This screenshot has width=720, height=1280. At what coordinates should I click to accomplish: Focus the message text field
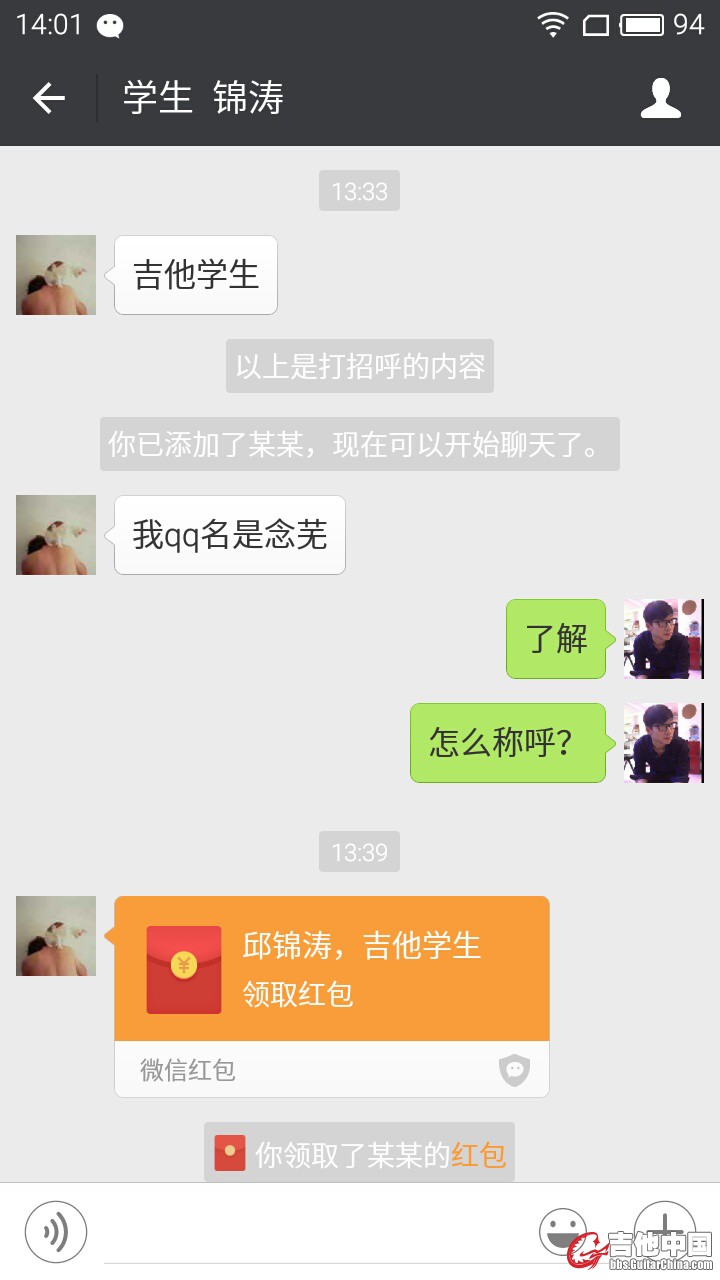(x=315, y=1232)
